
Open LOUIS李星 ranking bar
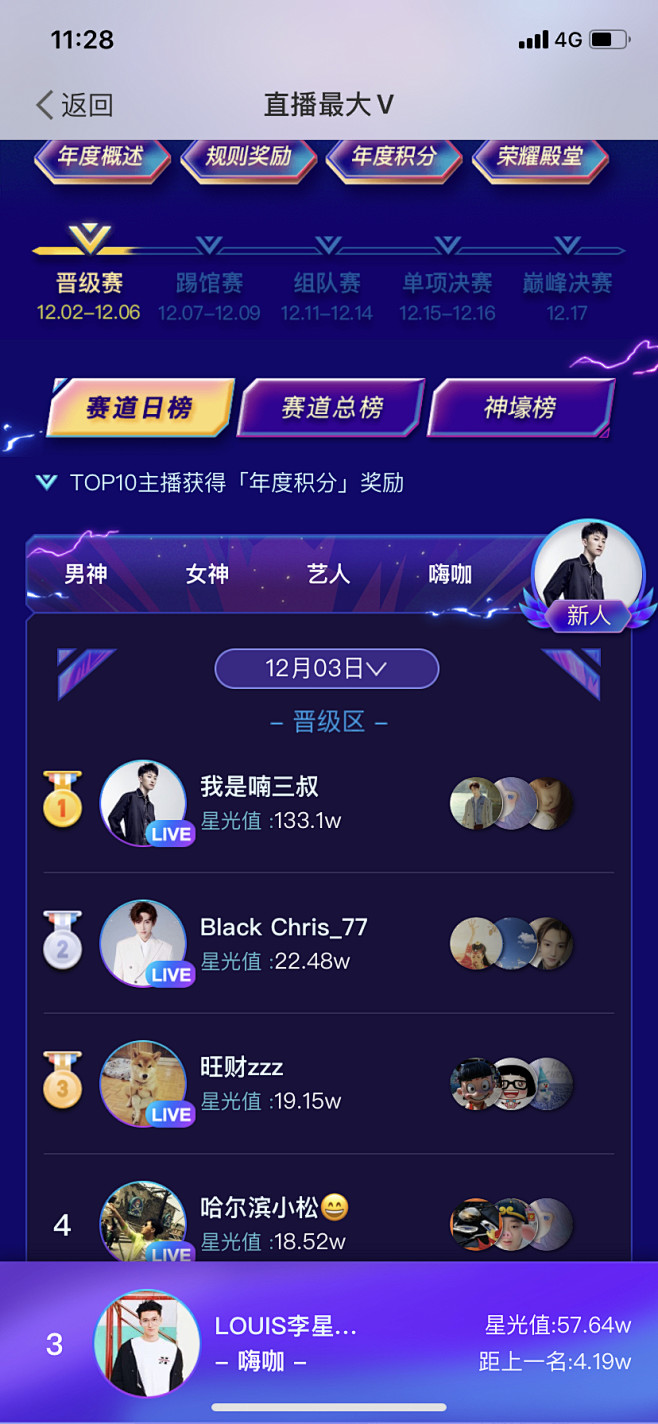click(x=329, y=1343)
